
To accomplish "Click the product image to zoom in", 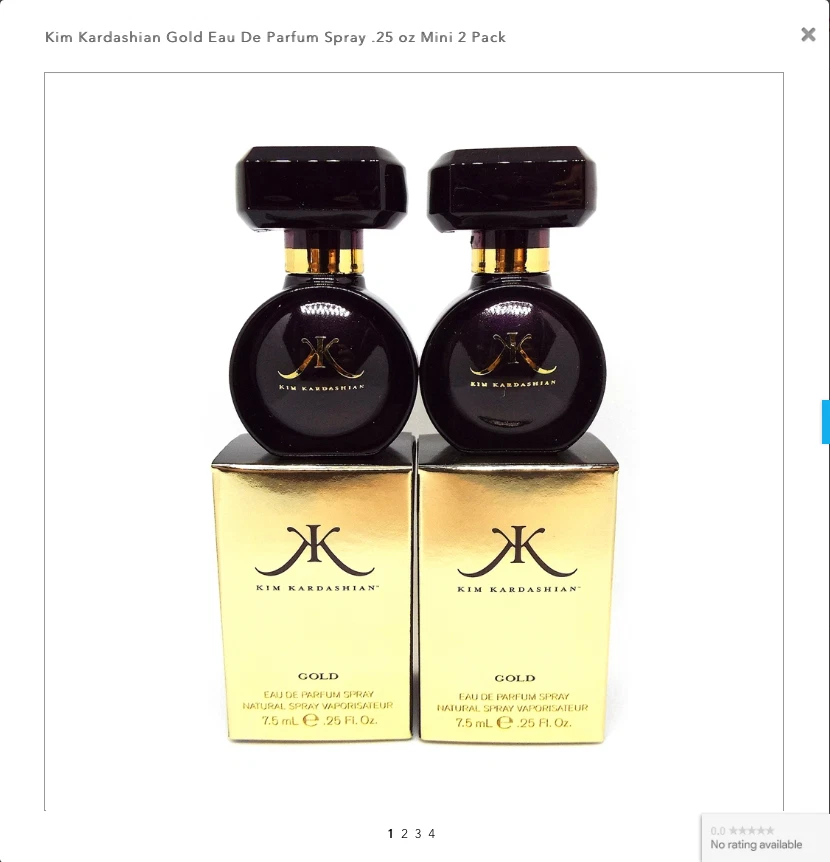I will (x=413, y=440).
